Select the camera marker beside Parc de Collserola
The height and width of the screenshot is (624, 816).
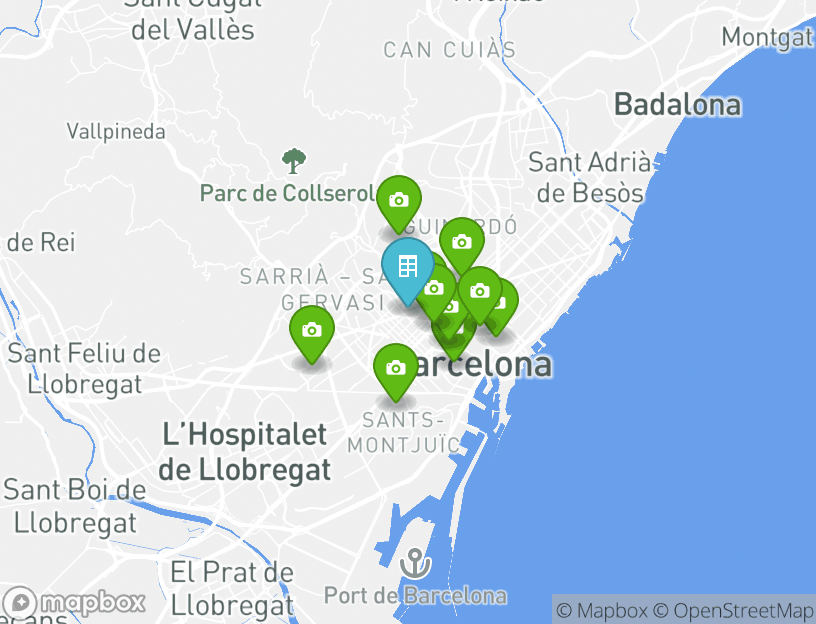pyautogui.click(x=399, y=200)
